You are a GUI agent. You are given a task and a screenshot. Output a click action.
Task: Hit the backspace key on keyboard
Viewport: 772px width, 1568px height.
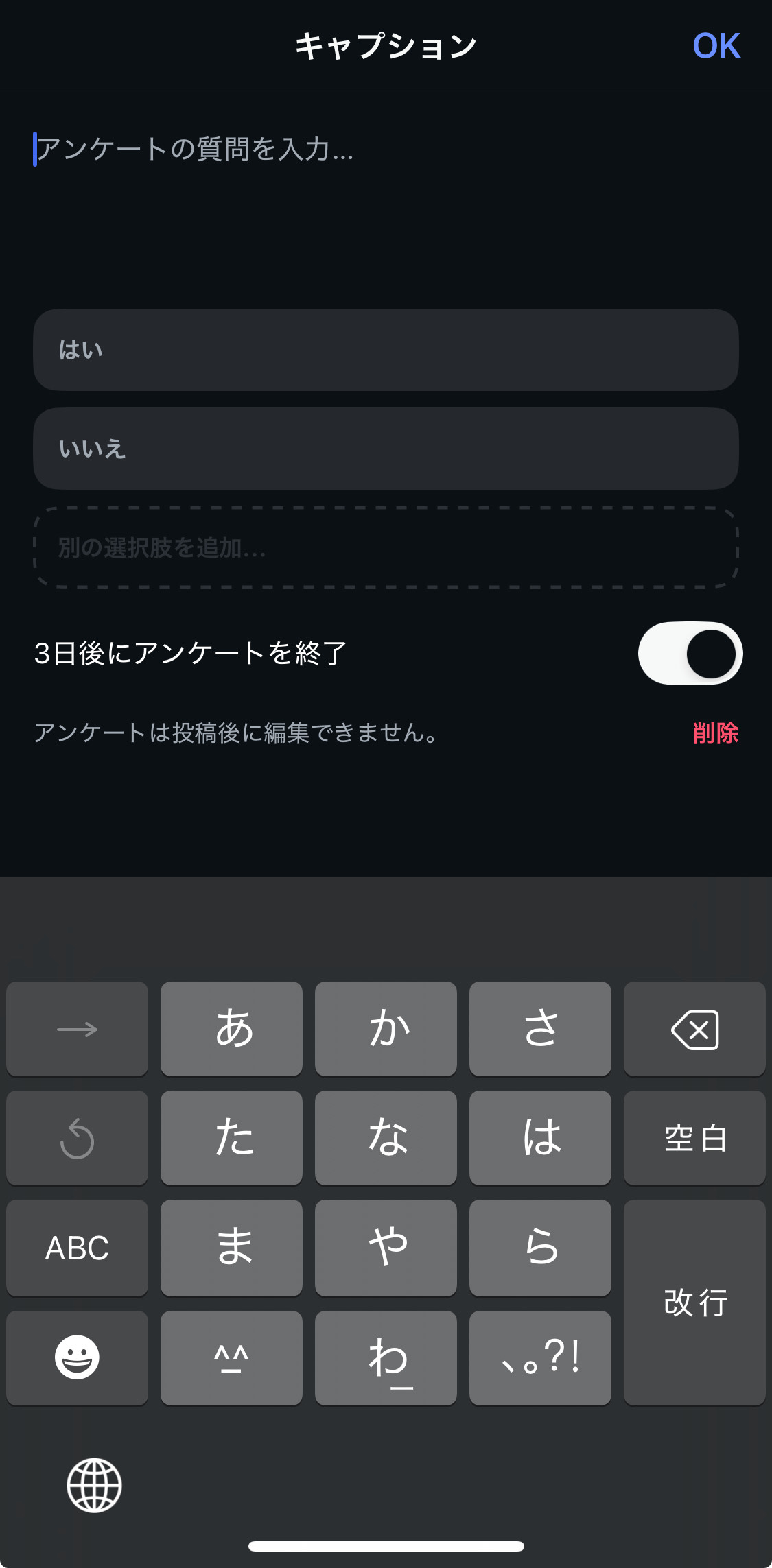[x=694, y=1029]
